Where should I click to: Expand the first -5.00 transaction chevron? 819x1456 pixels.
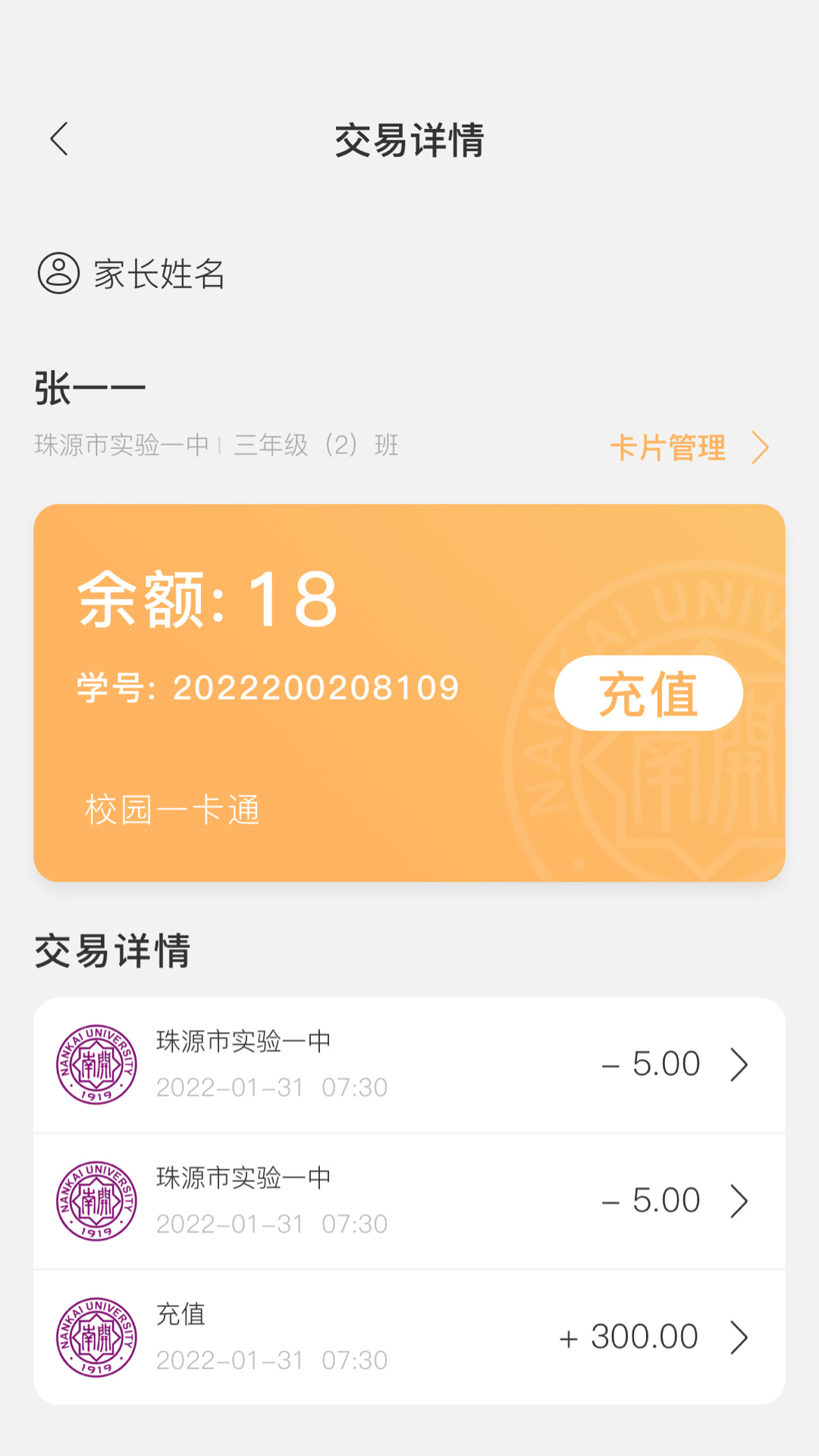[x=739, y=1065]
